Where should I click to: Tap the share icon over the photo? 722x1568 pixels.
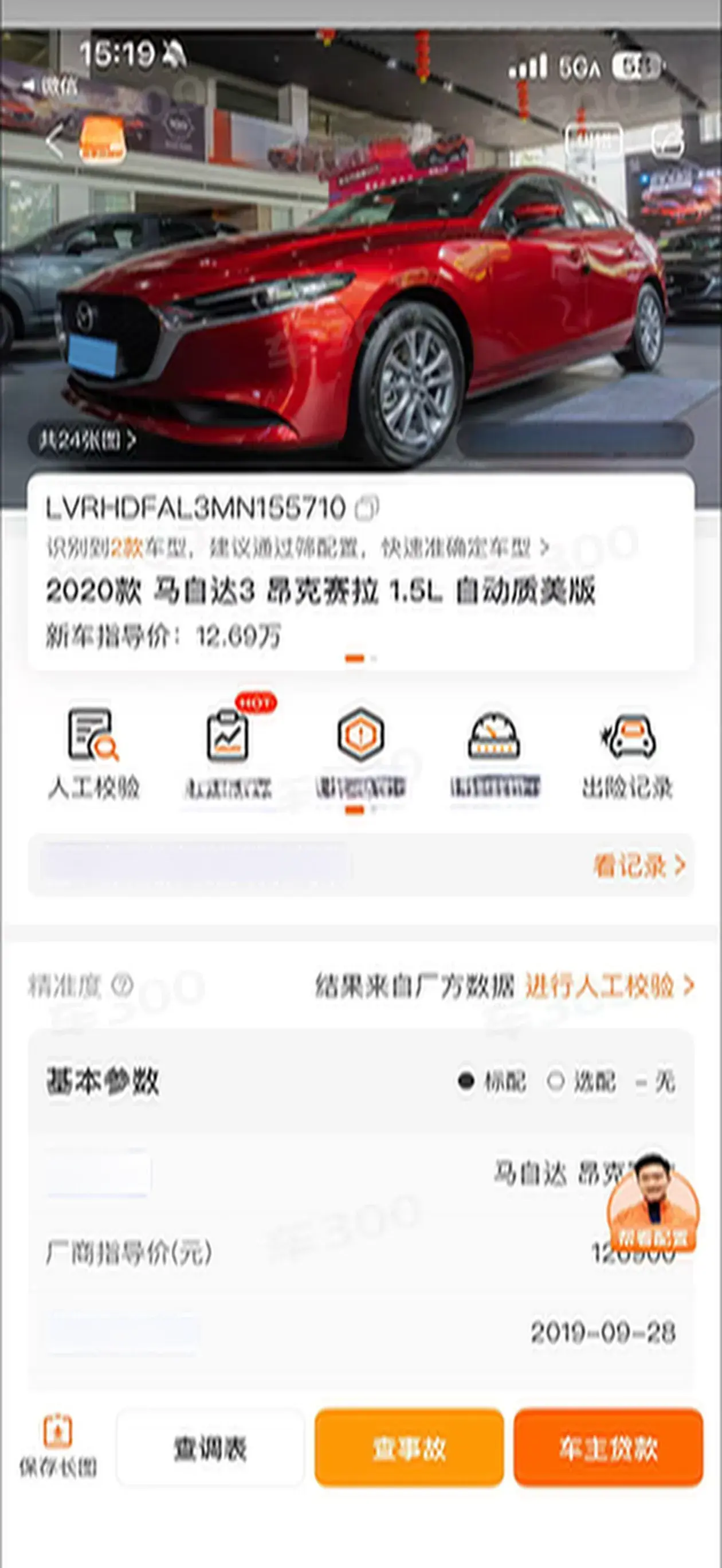pyautogui.click(x=668, y=141)
